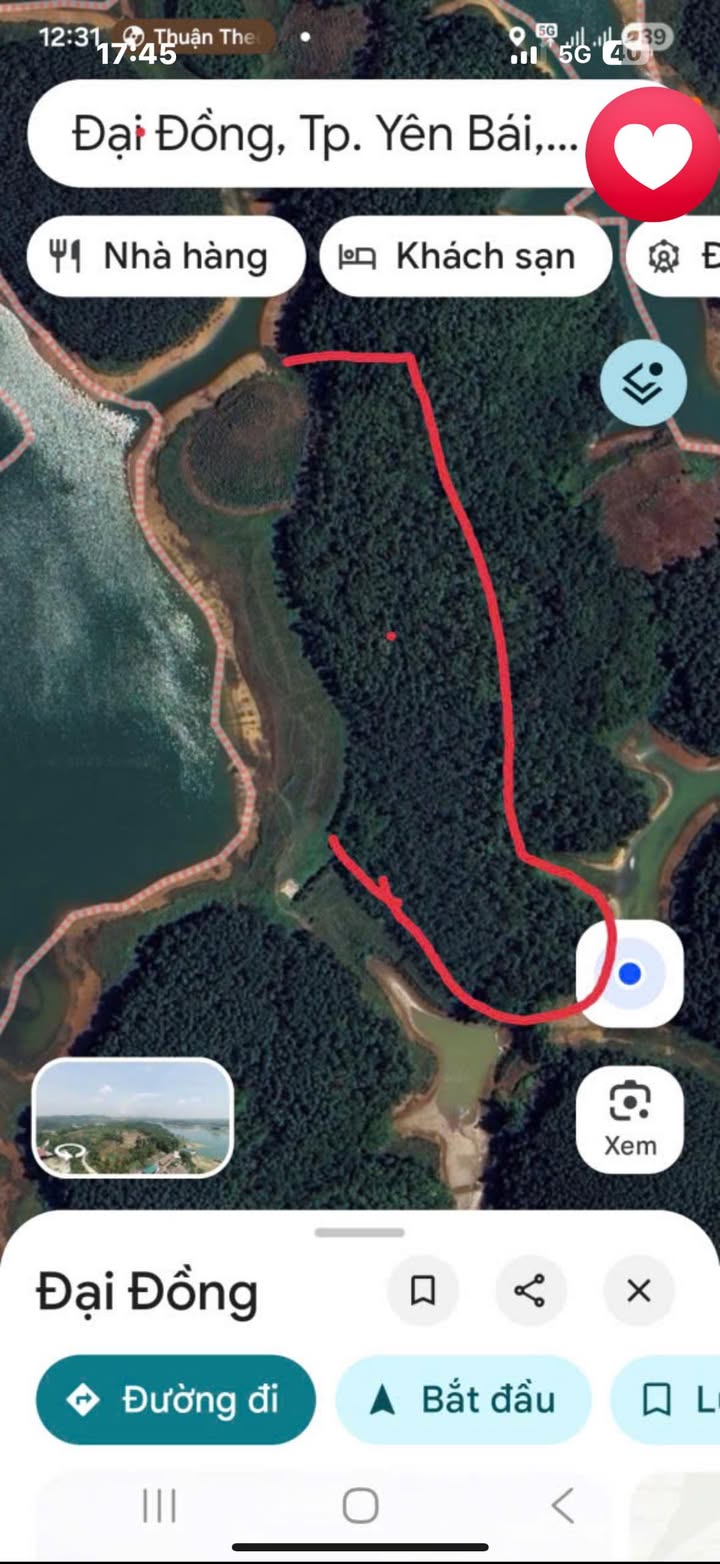Screen dimensions: 720x1564
Task: Filter the map by Nhà hàng
Action: pos(165,257)
